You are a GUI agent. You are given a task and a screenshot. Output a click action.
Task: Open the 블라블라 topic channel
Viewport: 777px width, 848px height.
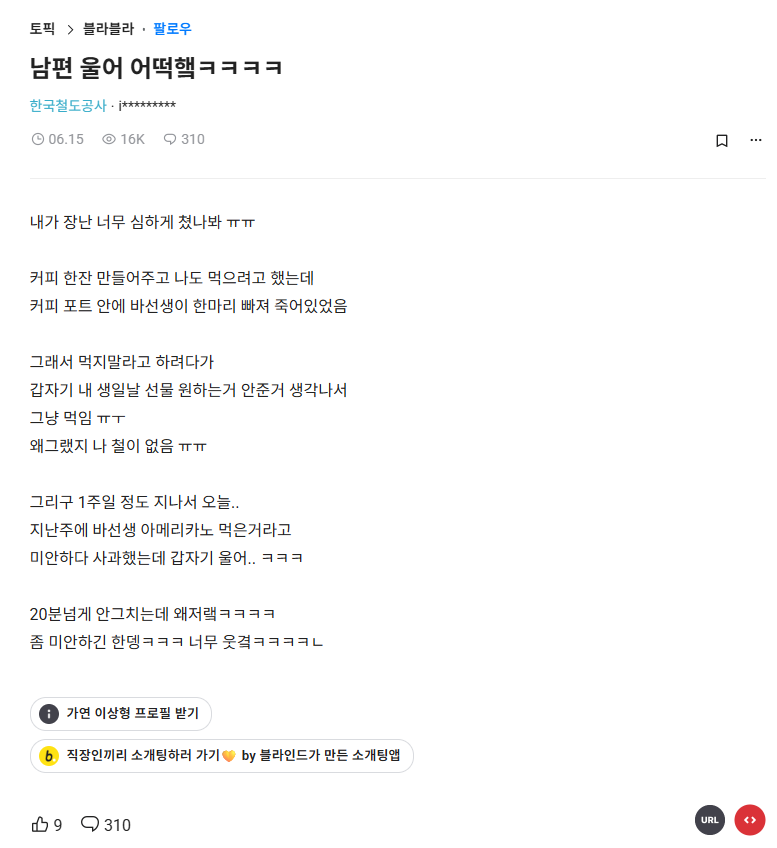click(108, 28)
